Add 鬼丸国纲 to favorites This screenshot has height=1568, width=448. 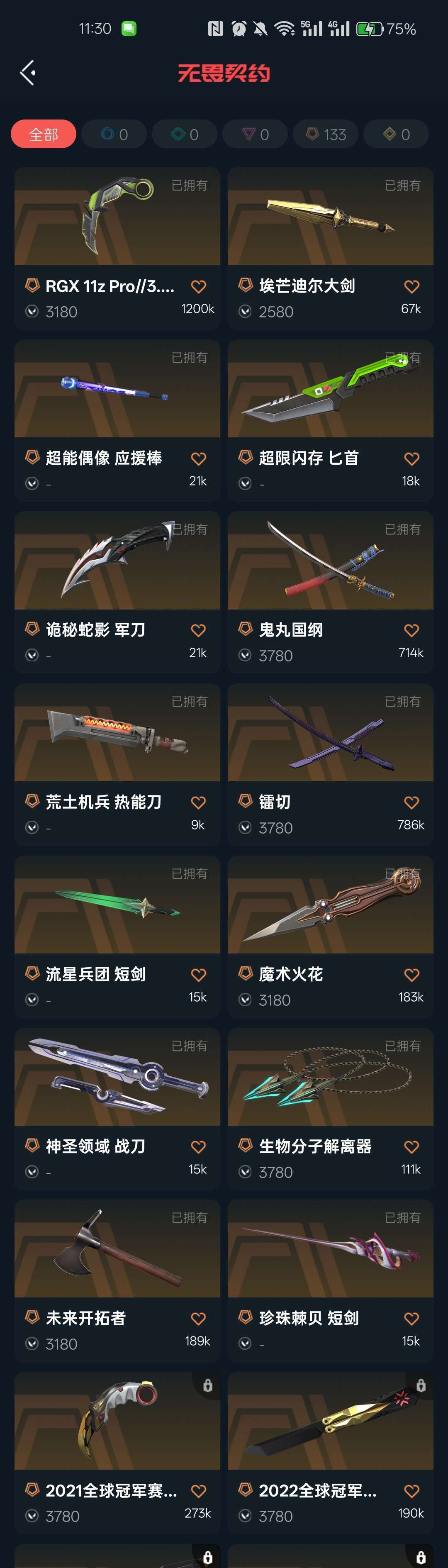[x=411, y=630]
